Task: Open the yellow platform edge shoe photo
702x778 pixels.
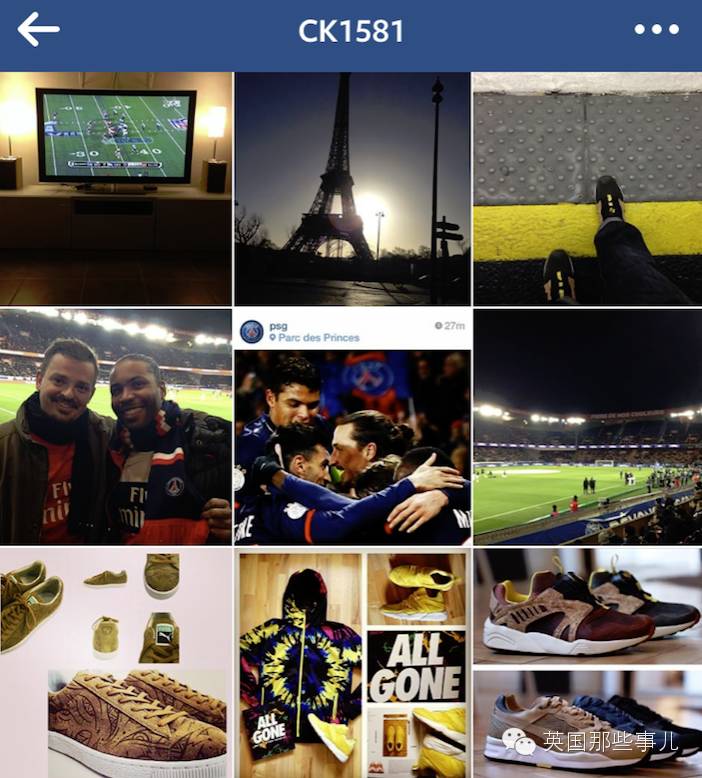Action: [x=587, y=188]
